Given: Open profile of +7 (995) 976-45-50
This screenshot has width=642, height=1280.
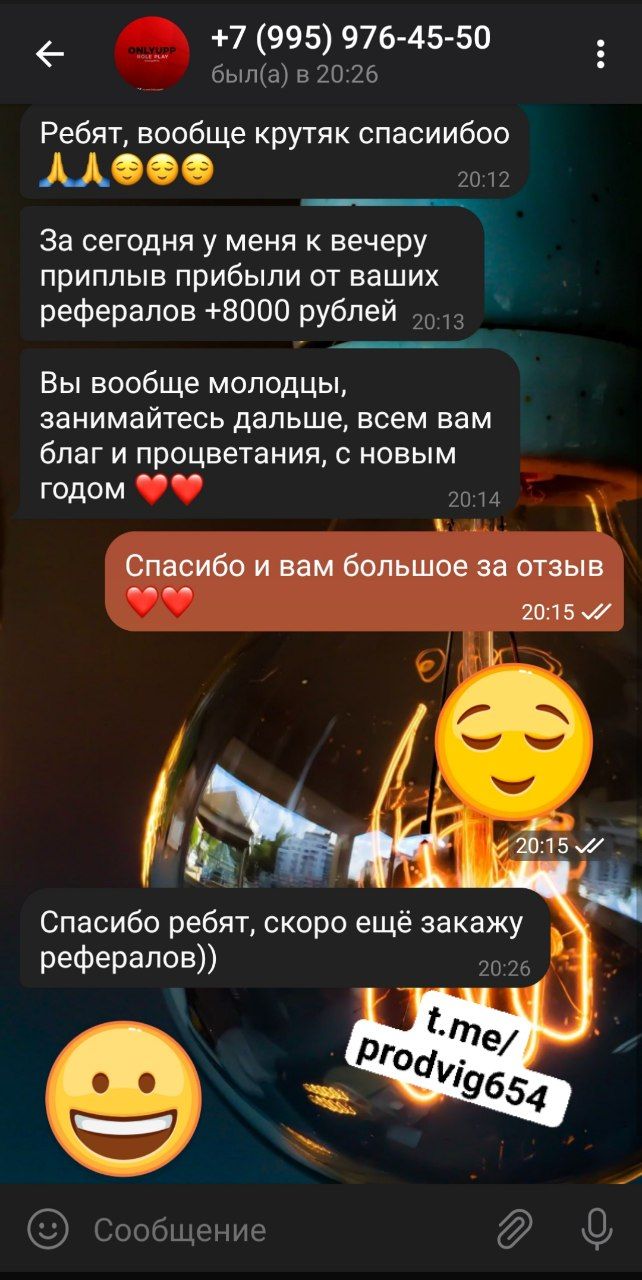Looking at the screenshot, I should (350, 40).
